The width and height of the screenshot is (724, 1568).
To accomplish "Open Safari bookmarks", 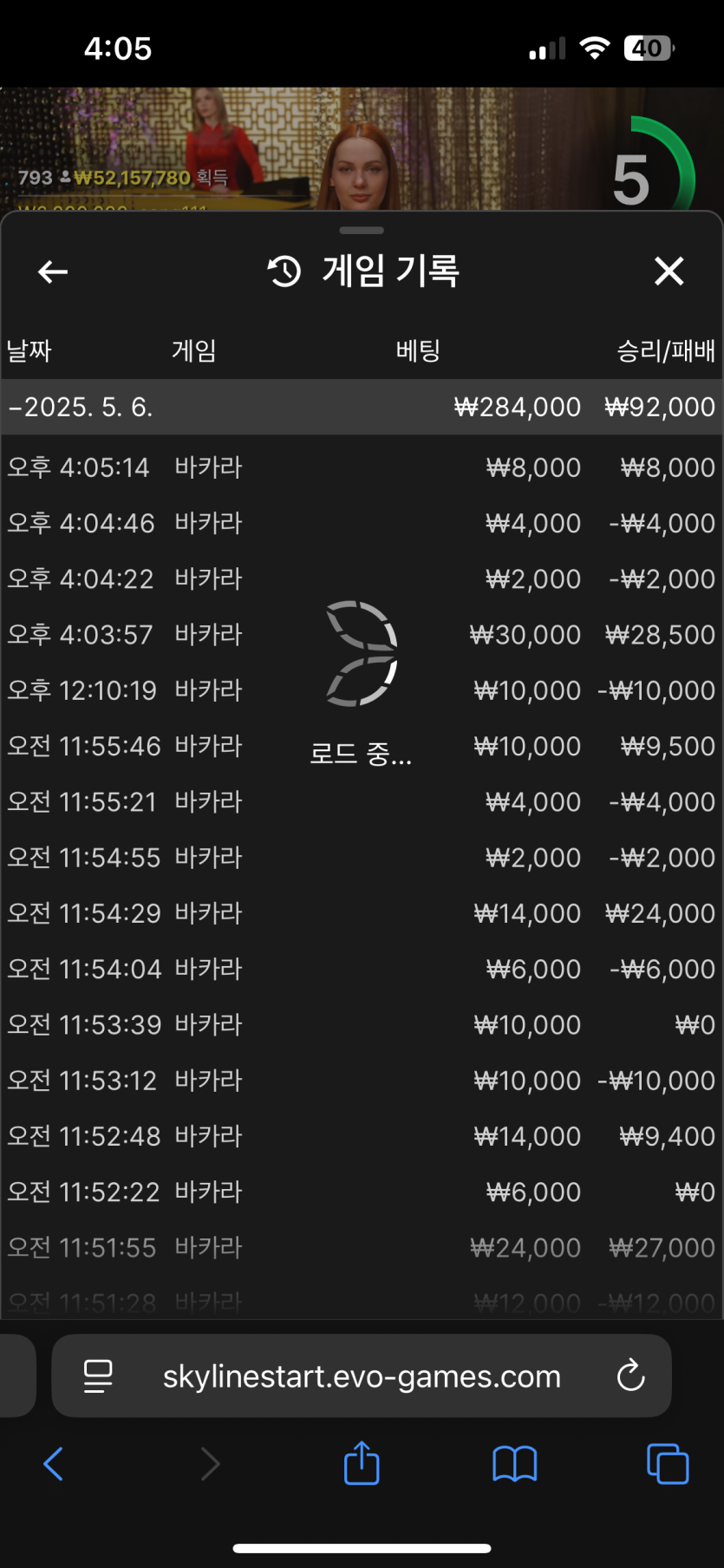I will (x=514, y=1464).
